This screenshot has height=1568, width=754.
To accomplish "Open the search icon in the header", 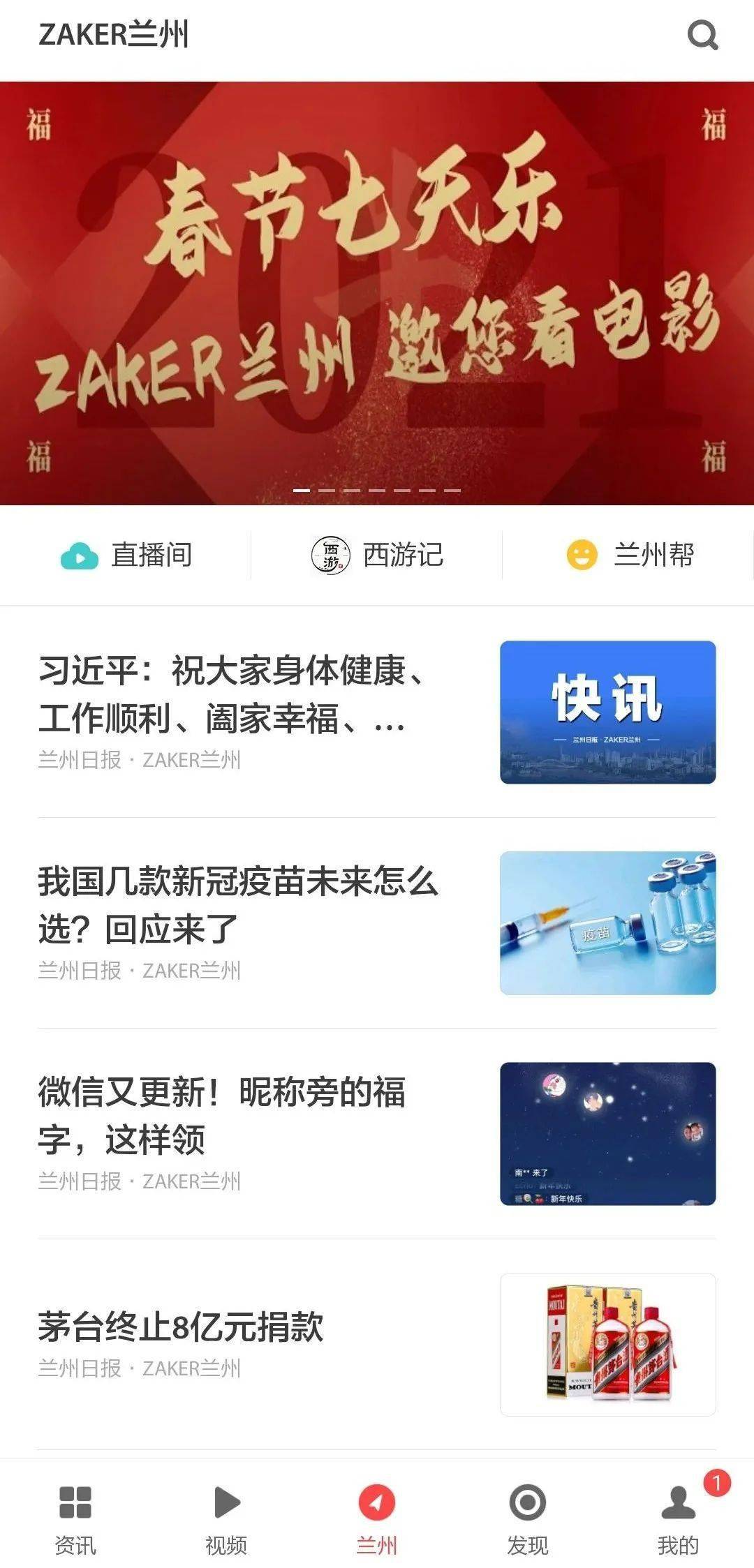I will coord(702,35).
